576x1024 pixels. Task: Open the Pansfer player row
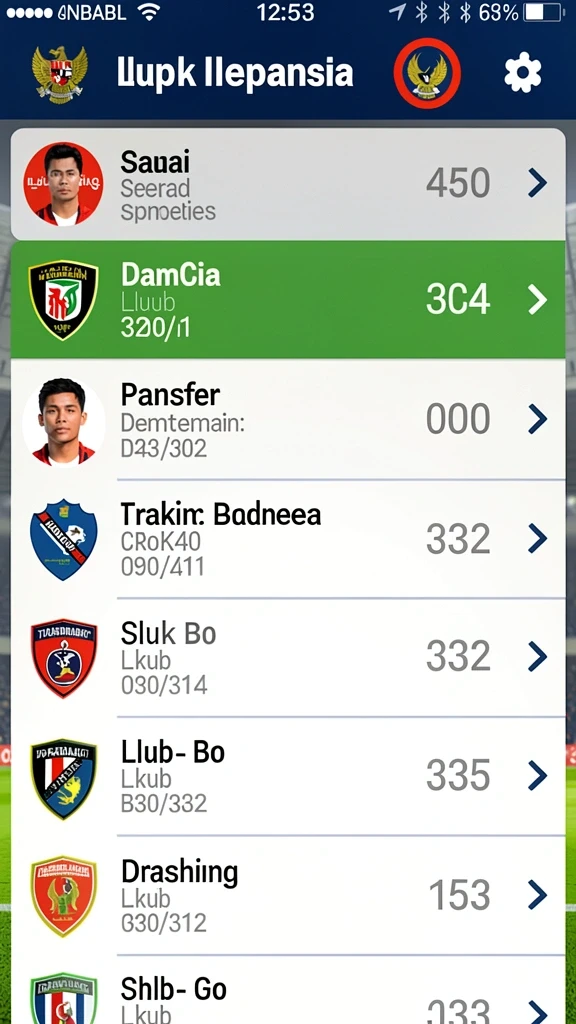pos(288,419)
